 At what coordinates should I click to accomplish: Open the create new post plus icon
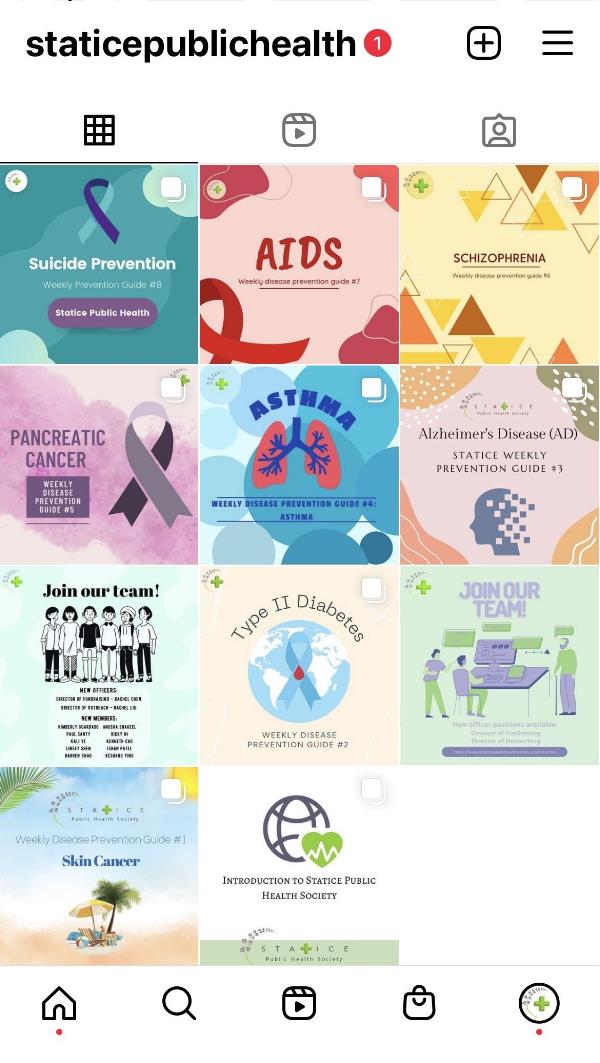[484, 43]
